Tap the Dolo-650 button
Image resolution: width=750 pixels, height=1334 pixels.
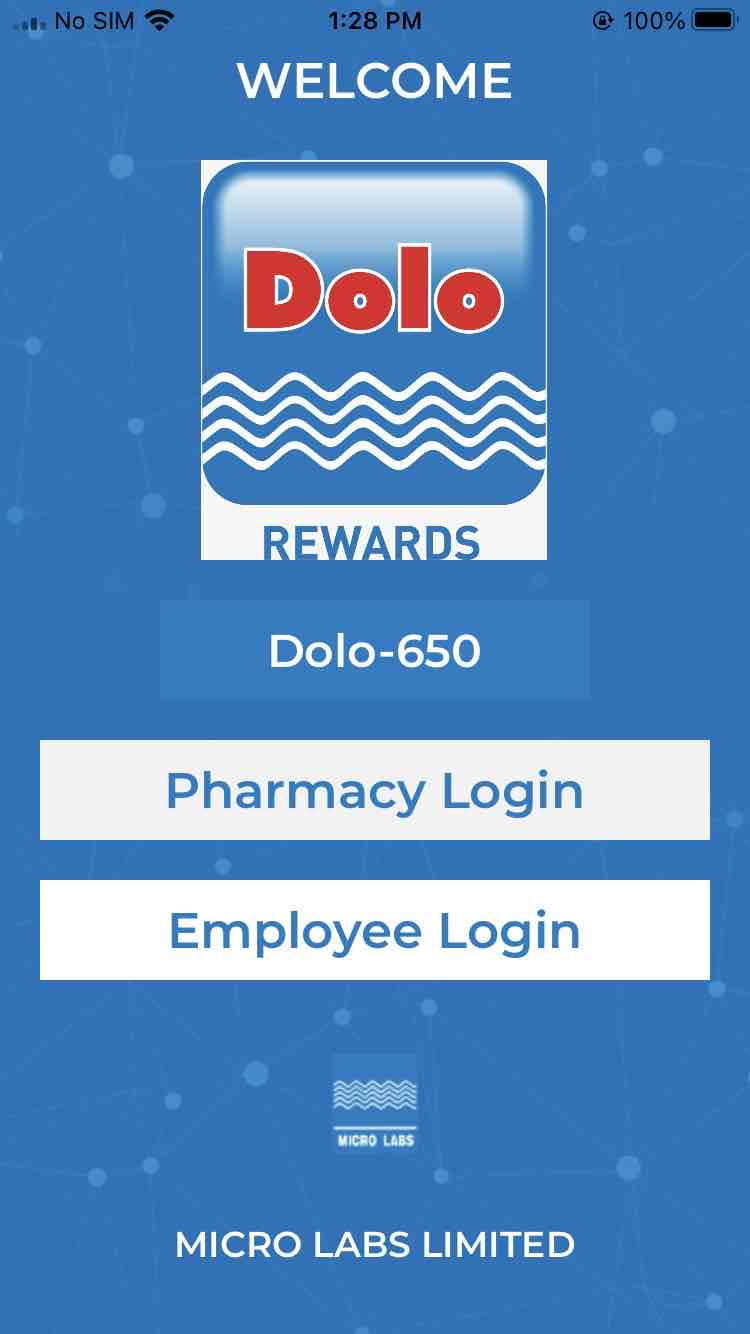[375, 650]
